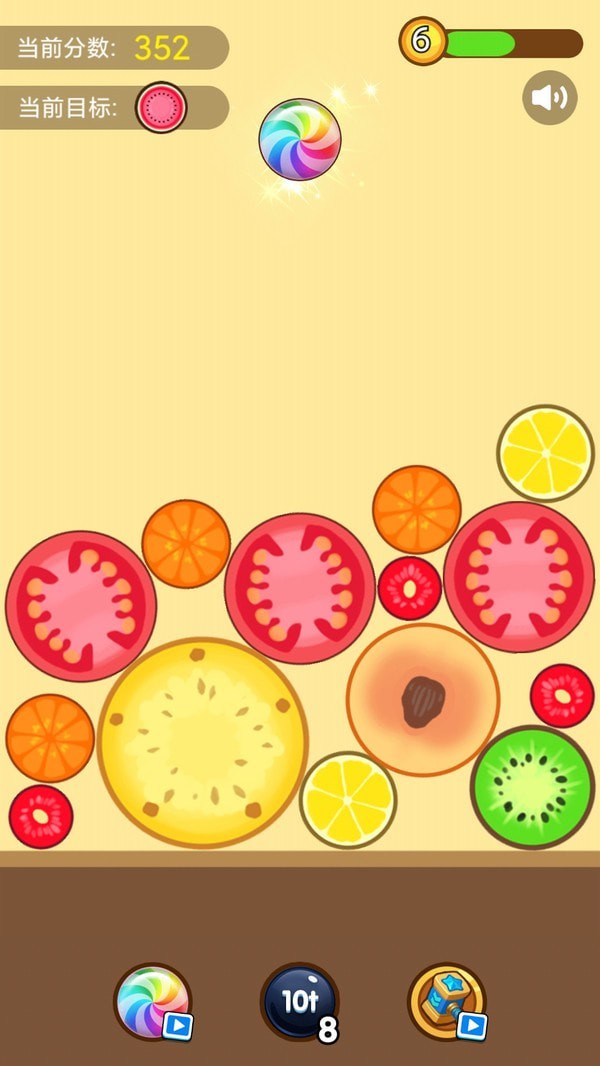Screen dimensions: 600x1066
Task: Activate the 10t weight power-up
Action: (x=299, y=1001)
